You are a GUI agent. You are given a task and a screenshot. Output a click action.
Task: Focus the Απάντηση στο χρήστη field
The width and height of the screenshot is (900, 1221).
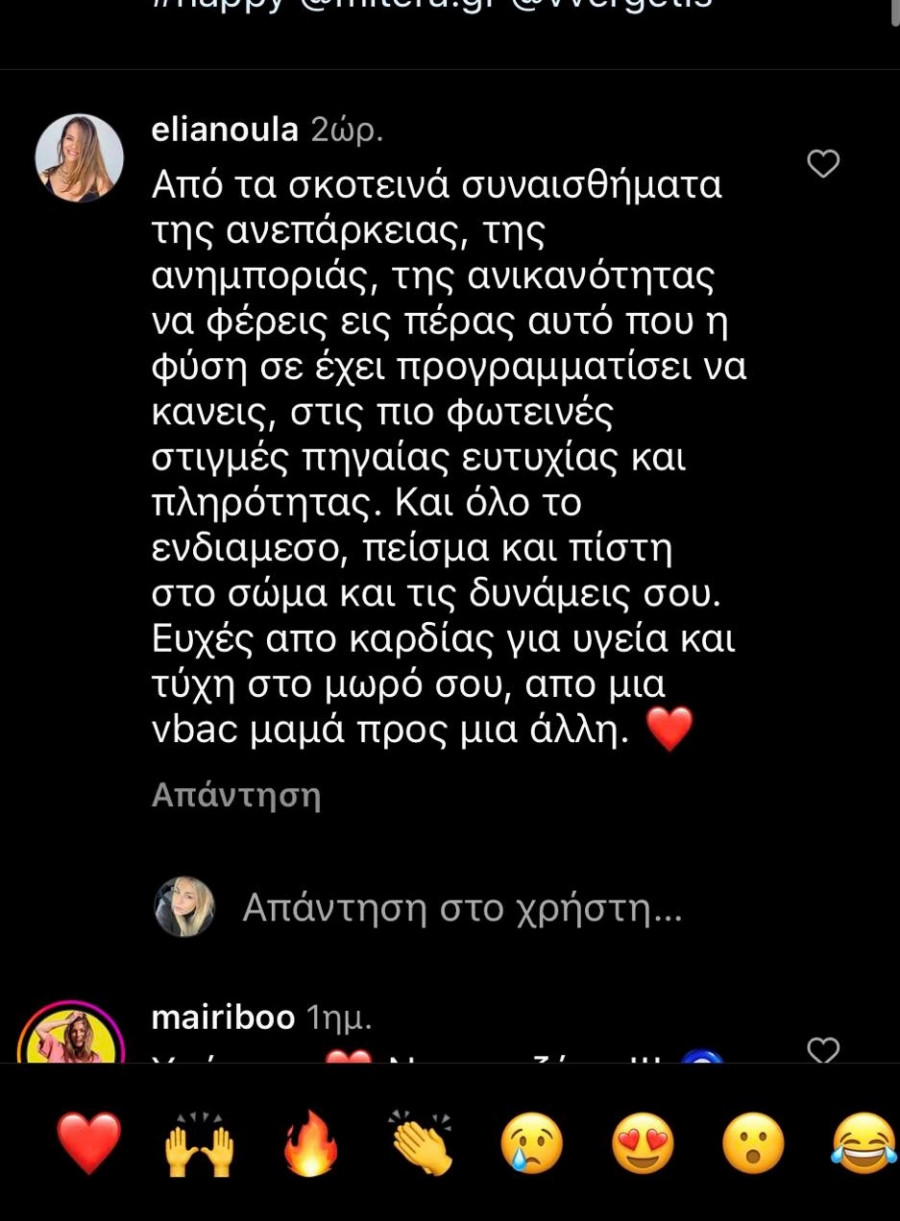coord(462,908)
